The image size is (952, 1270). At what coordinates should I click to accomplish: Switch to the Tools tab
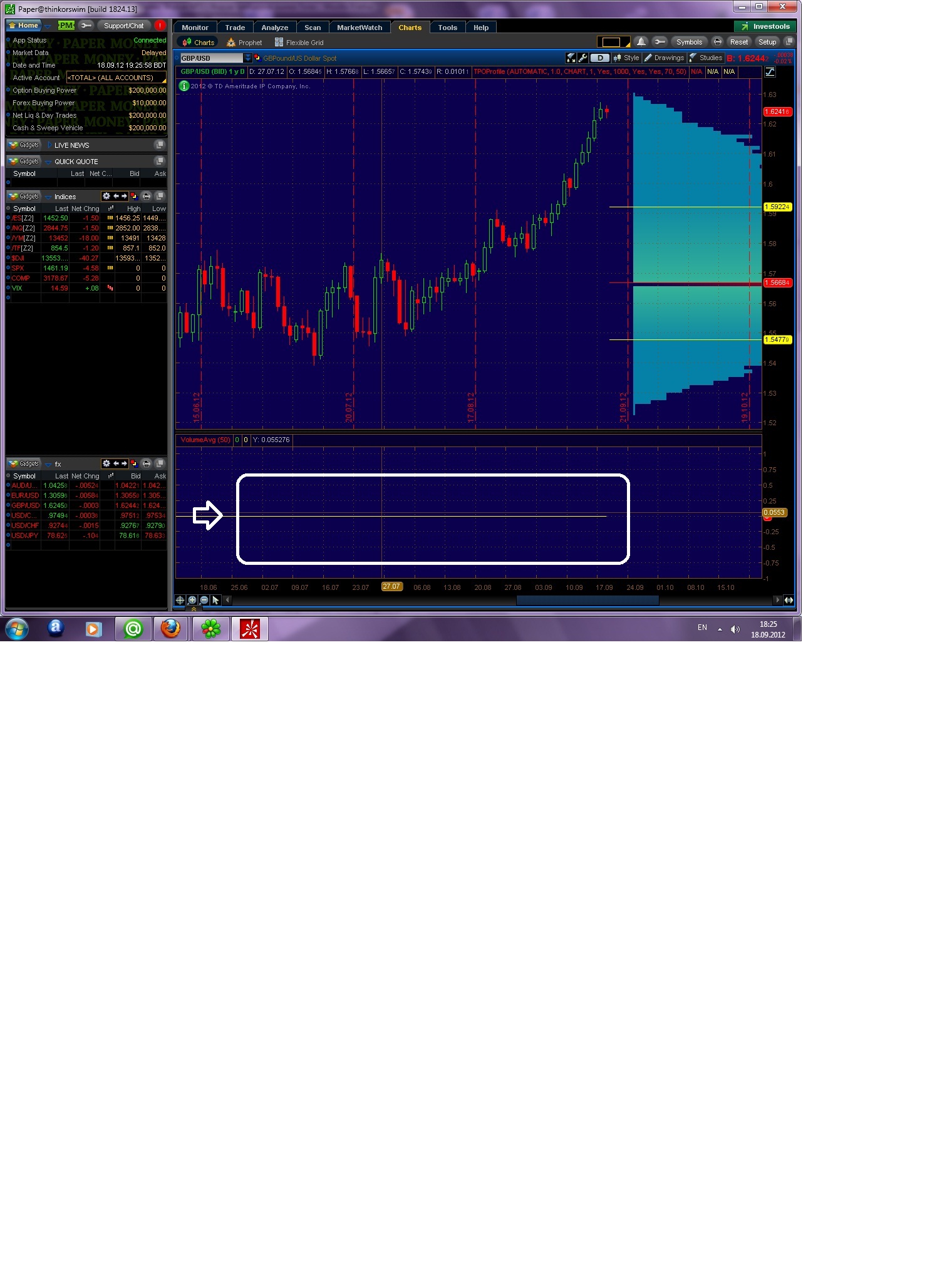pos(447,28)
